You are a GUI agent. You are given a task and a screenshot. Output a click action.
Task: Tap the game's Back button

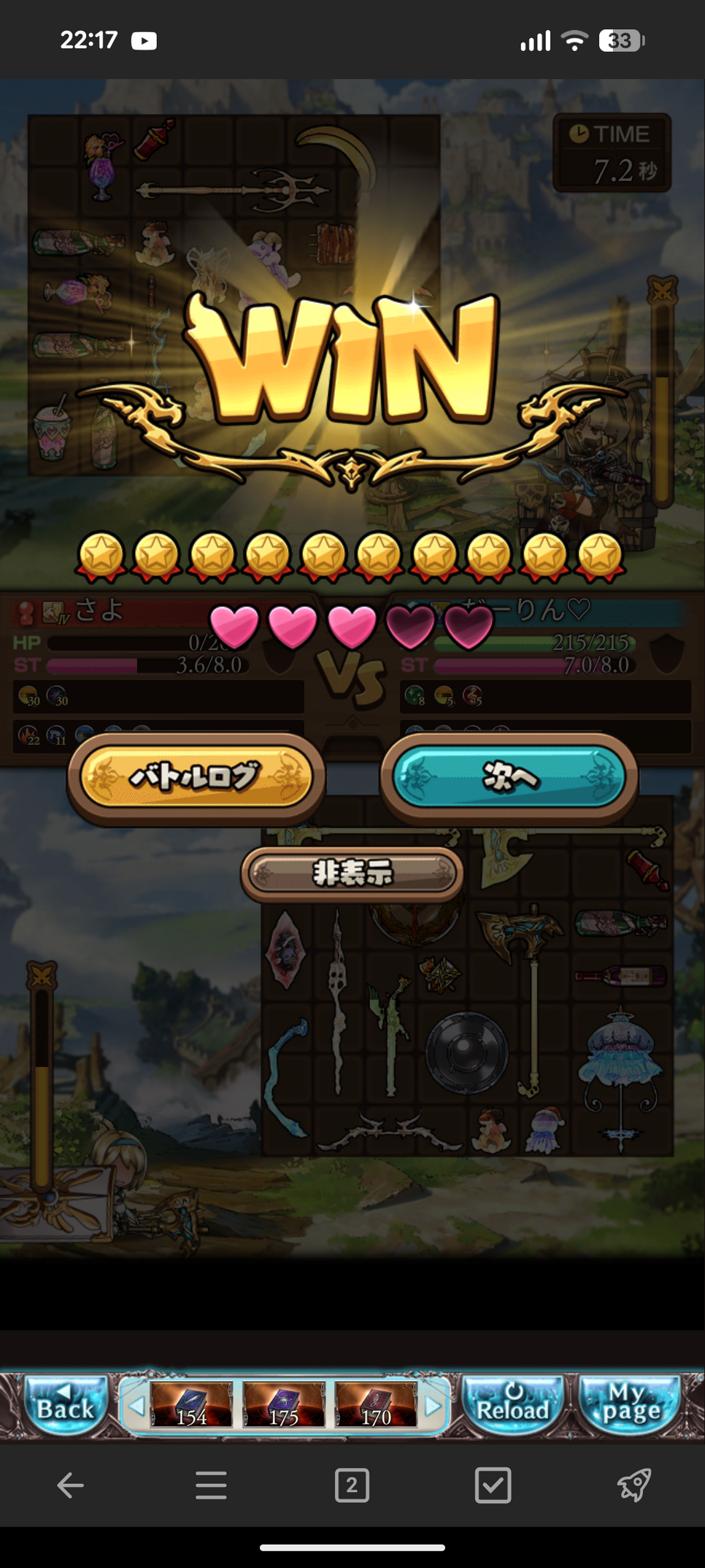coord(66,1404)
